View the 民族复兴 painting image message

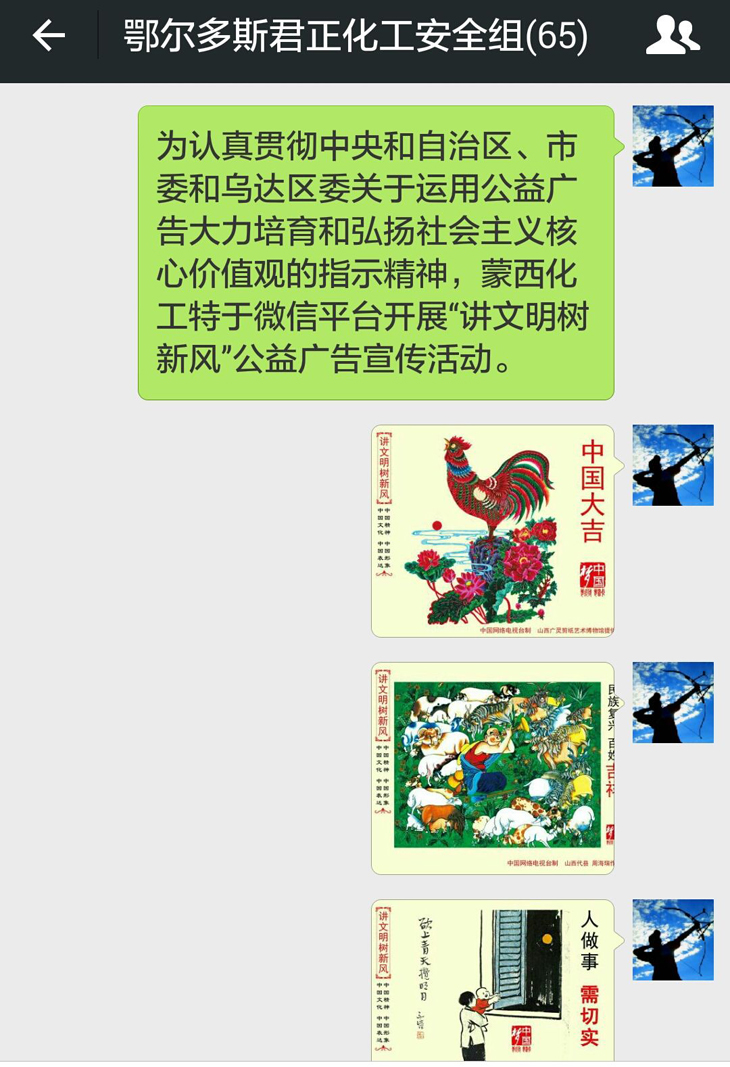click(x=493, y=768)
